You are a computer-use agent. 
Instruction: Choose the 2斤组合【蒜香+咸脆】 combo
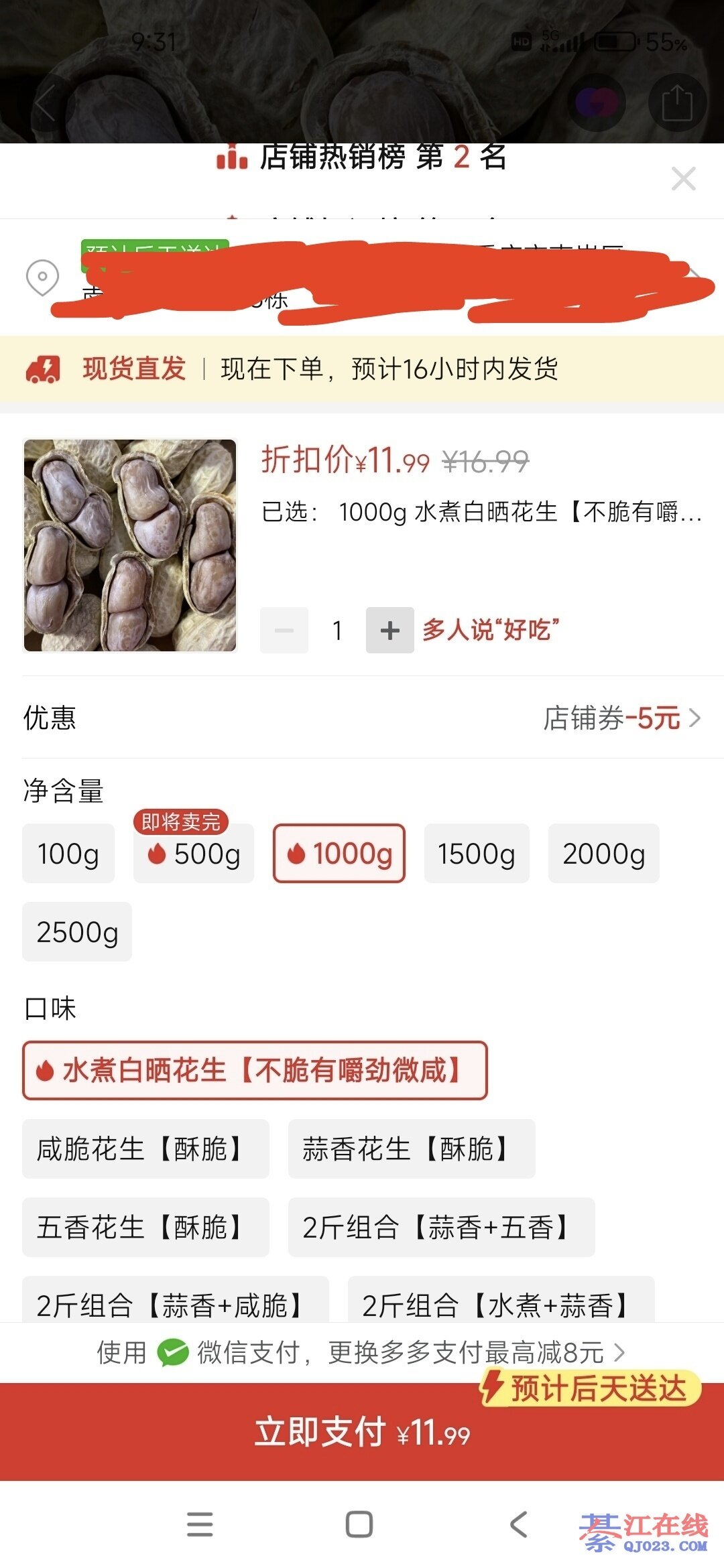[175, 1304]
